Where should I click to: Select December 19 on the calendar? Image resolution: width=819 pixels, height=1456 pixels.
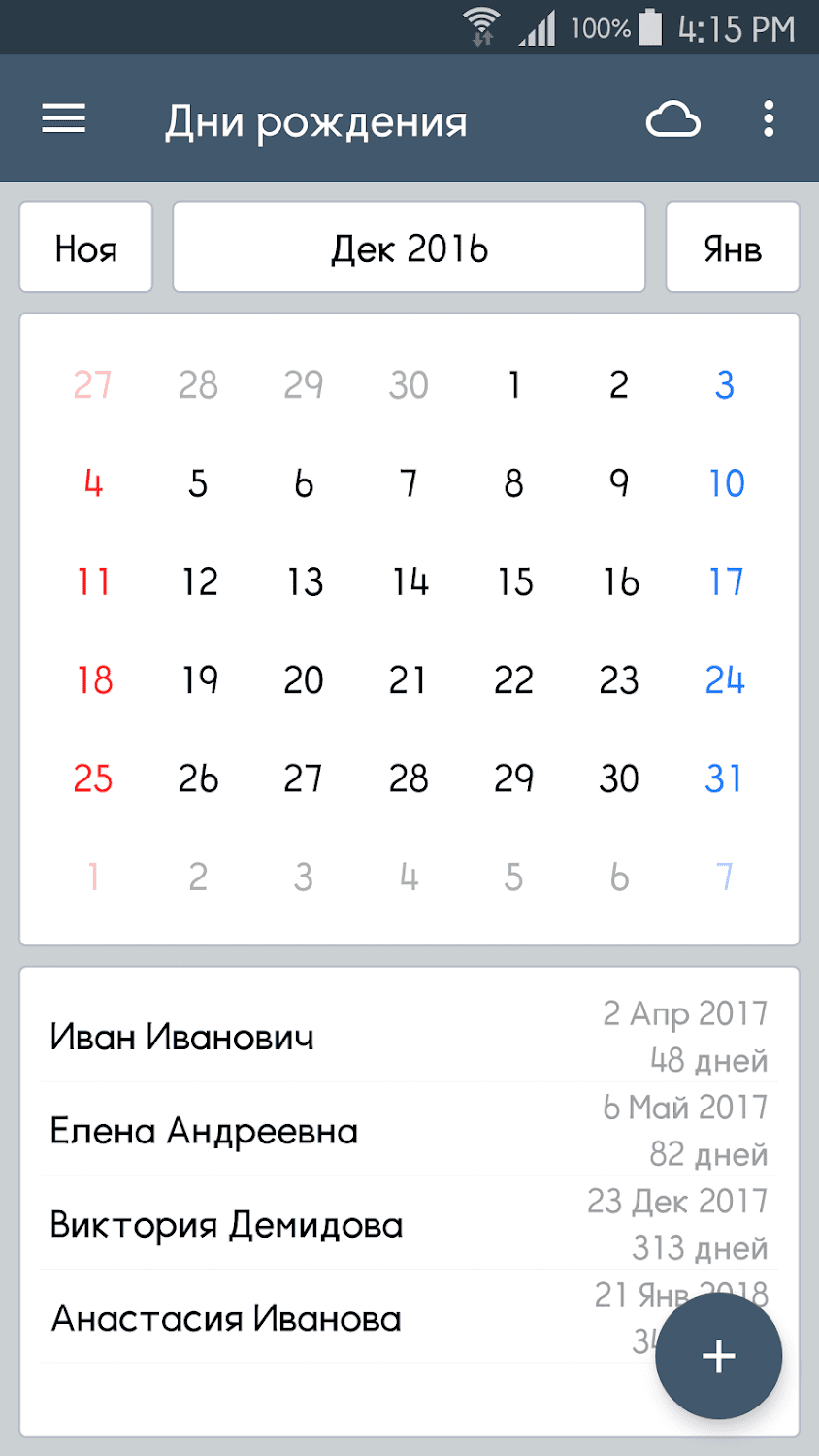(199, 679)
